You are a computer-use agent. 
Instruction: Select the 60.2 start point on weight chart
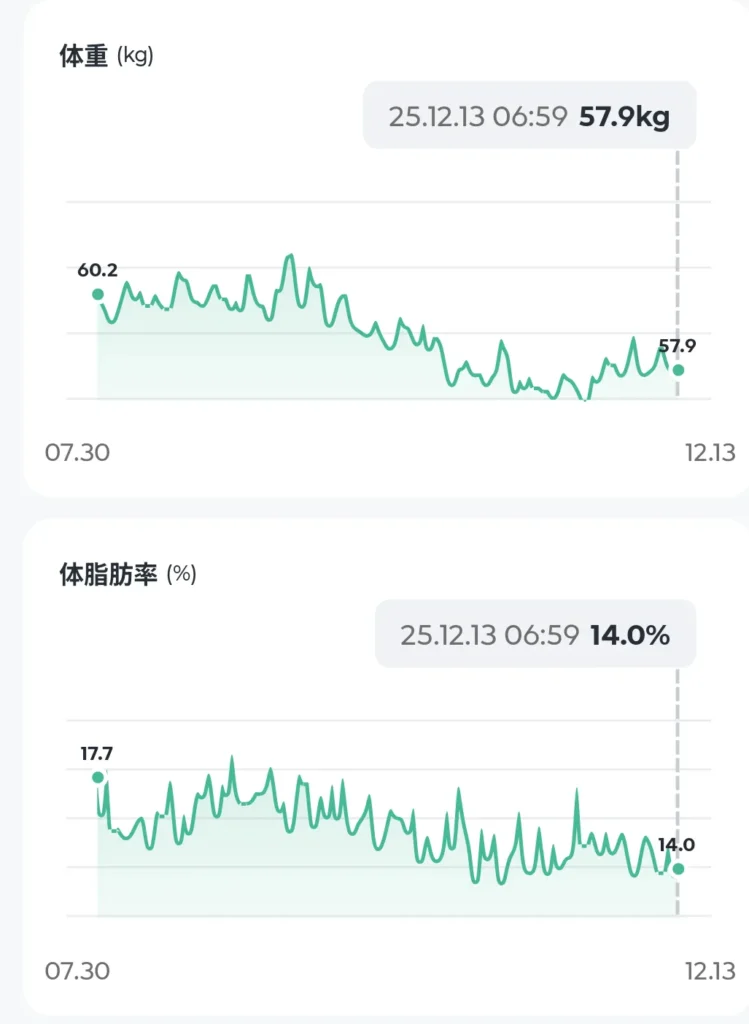pos(97,294)
